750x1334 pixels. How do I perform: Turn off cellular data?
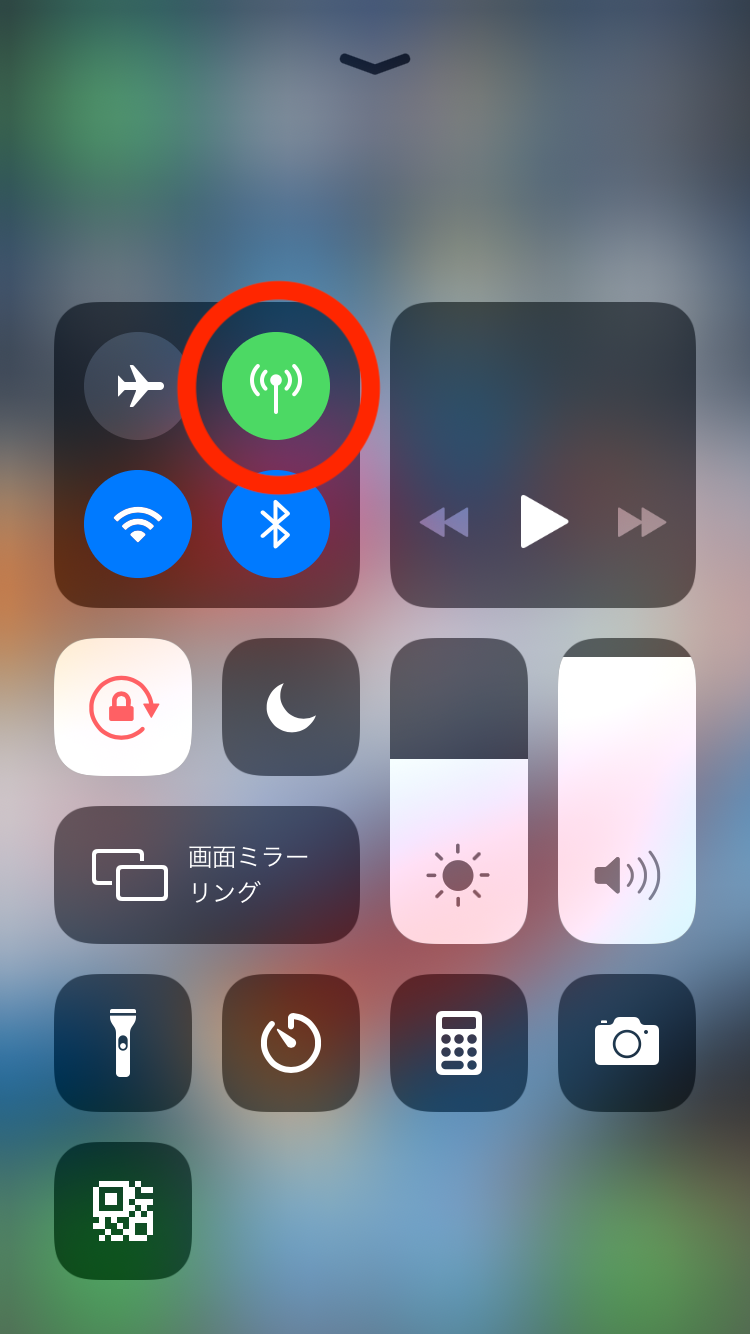276,386
